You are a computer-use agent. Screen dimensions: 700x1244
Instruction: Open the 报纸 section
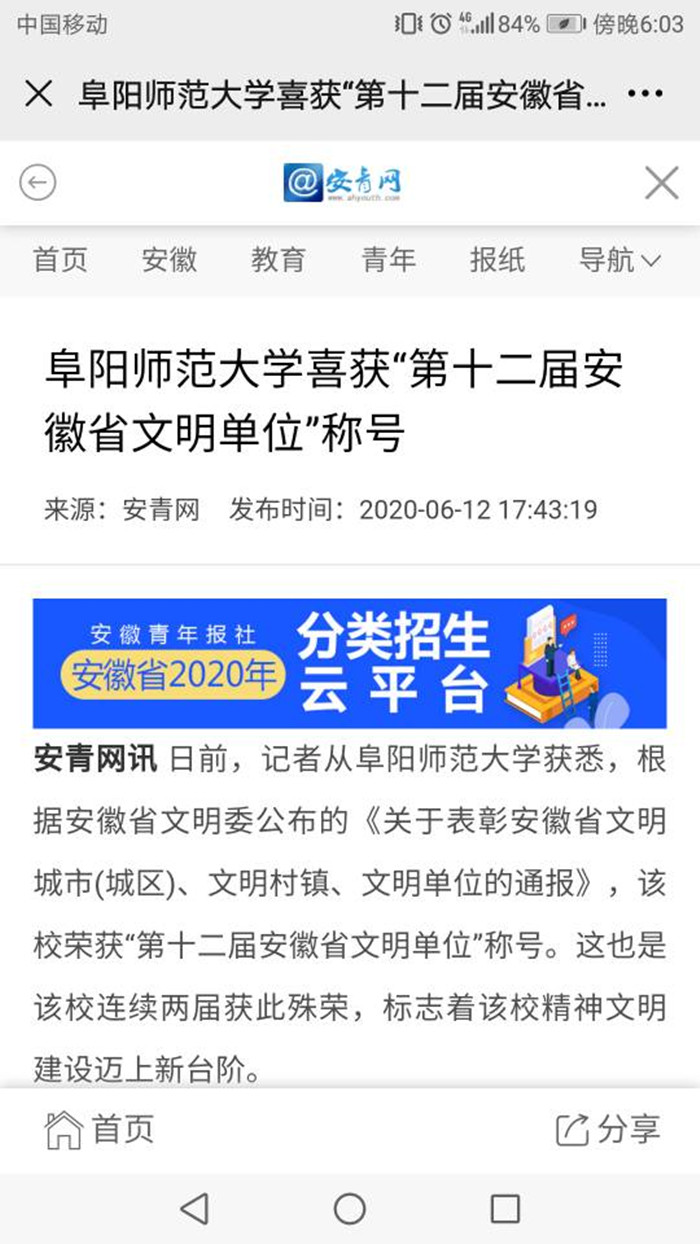pyautogui.click(x=497, y=260)
